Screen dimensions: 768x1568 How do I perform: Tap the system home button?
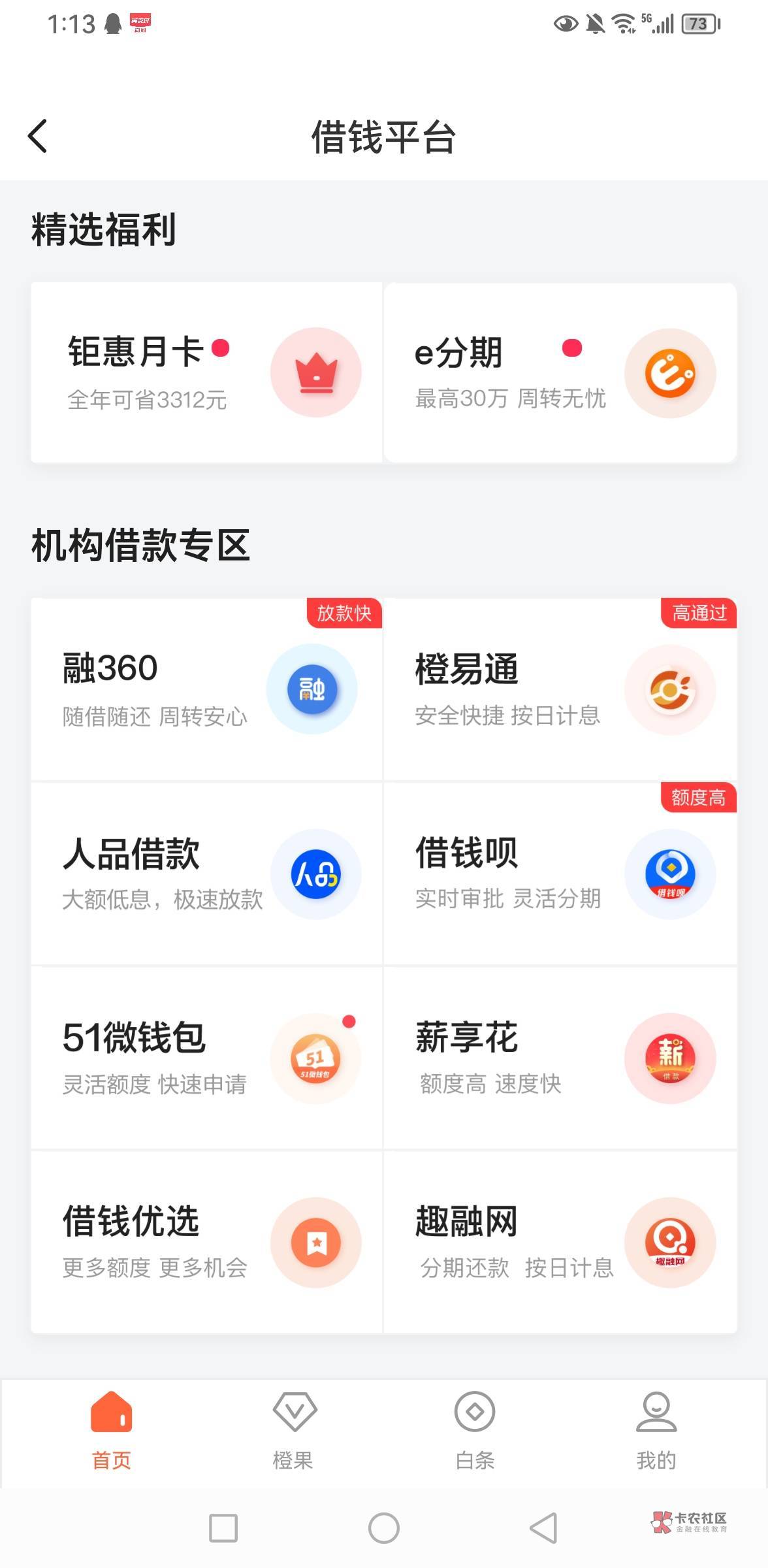[384, 1528]
